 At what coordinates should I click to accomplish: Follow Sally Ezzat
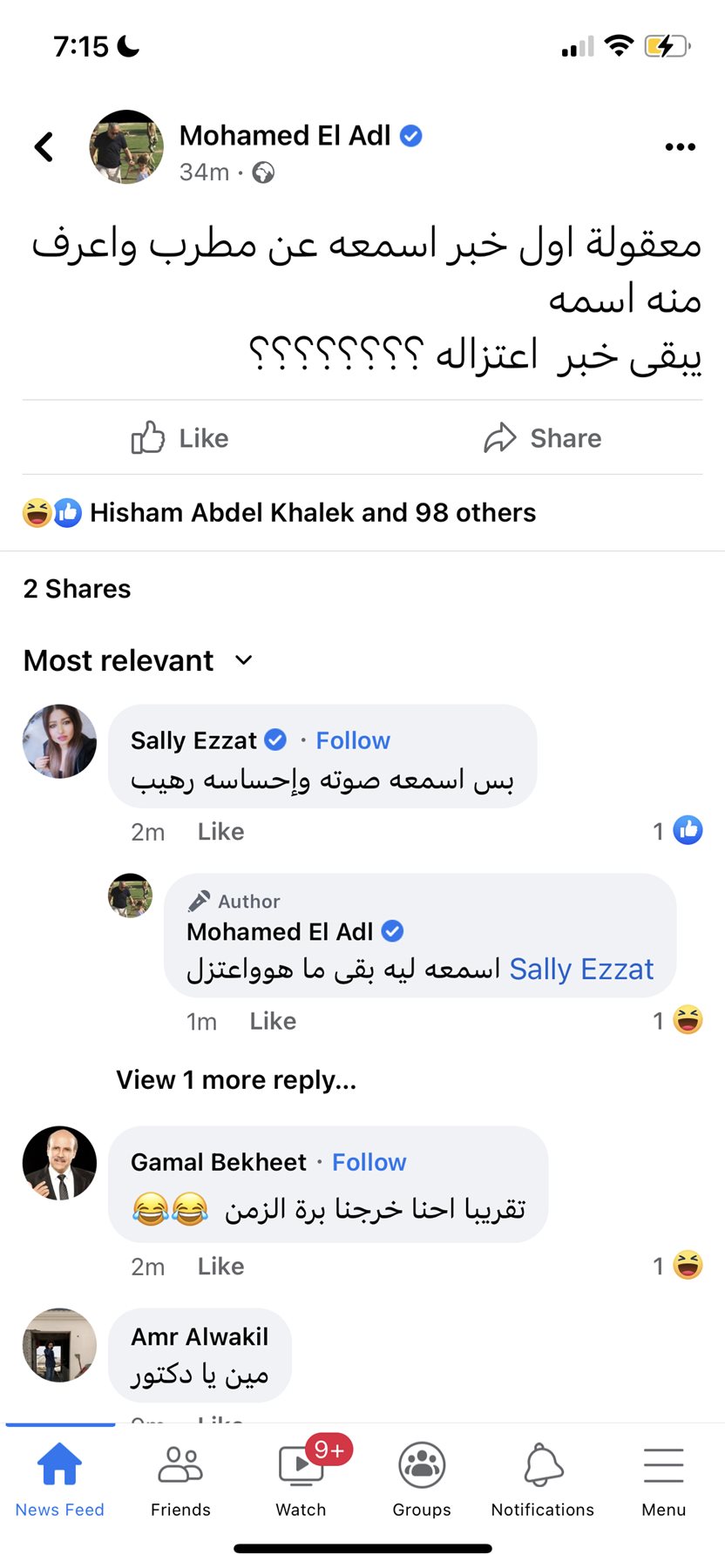(352, 740)
